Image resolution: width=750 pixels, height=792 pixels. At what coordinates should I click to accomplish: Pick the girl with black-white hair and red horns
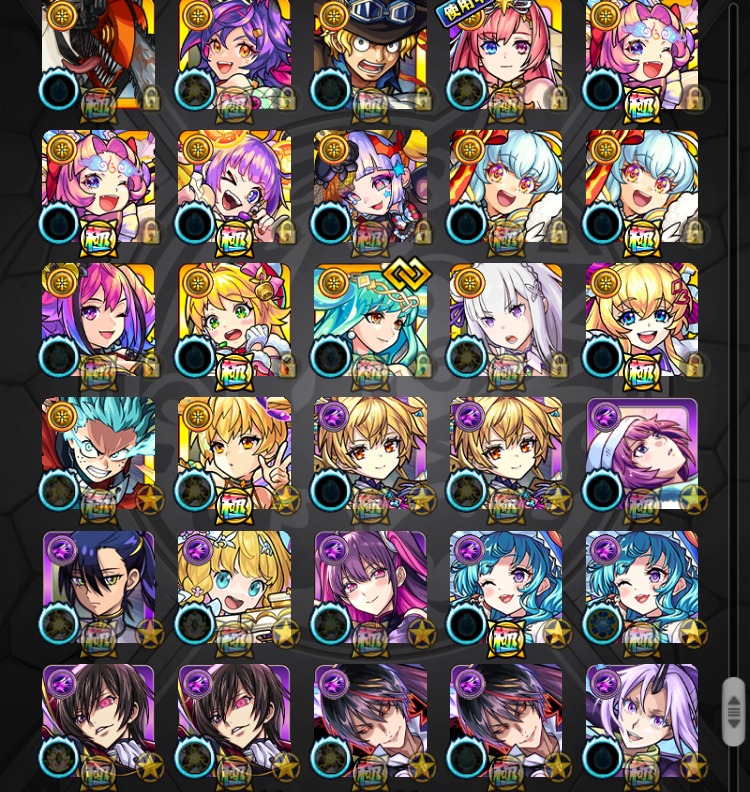(370, 187)
